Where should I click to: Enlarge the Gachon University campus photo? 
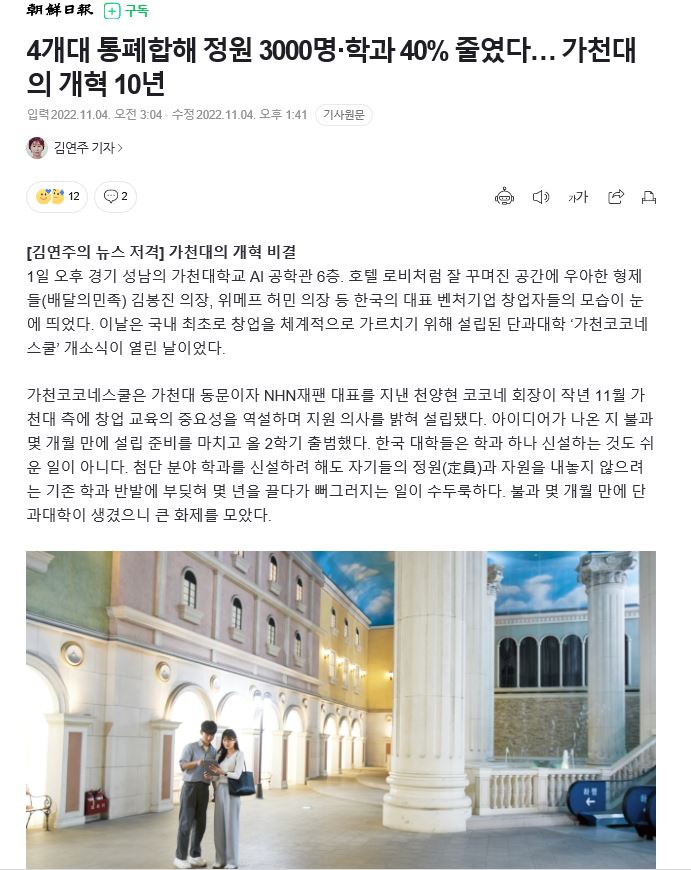(340, 710)
